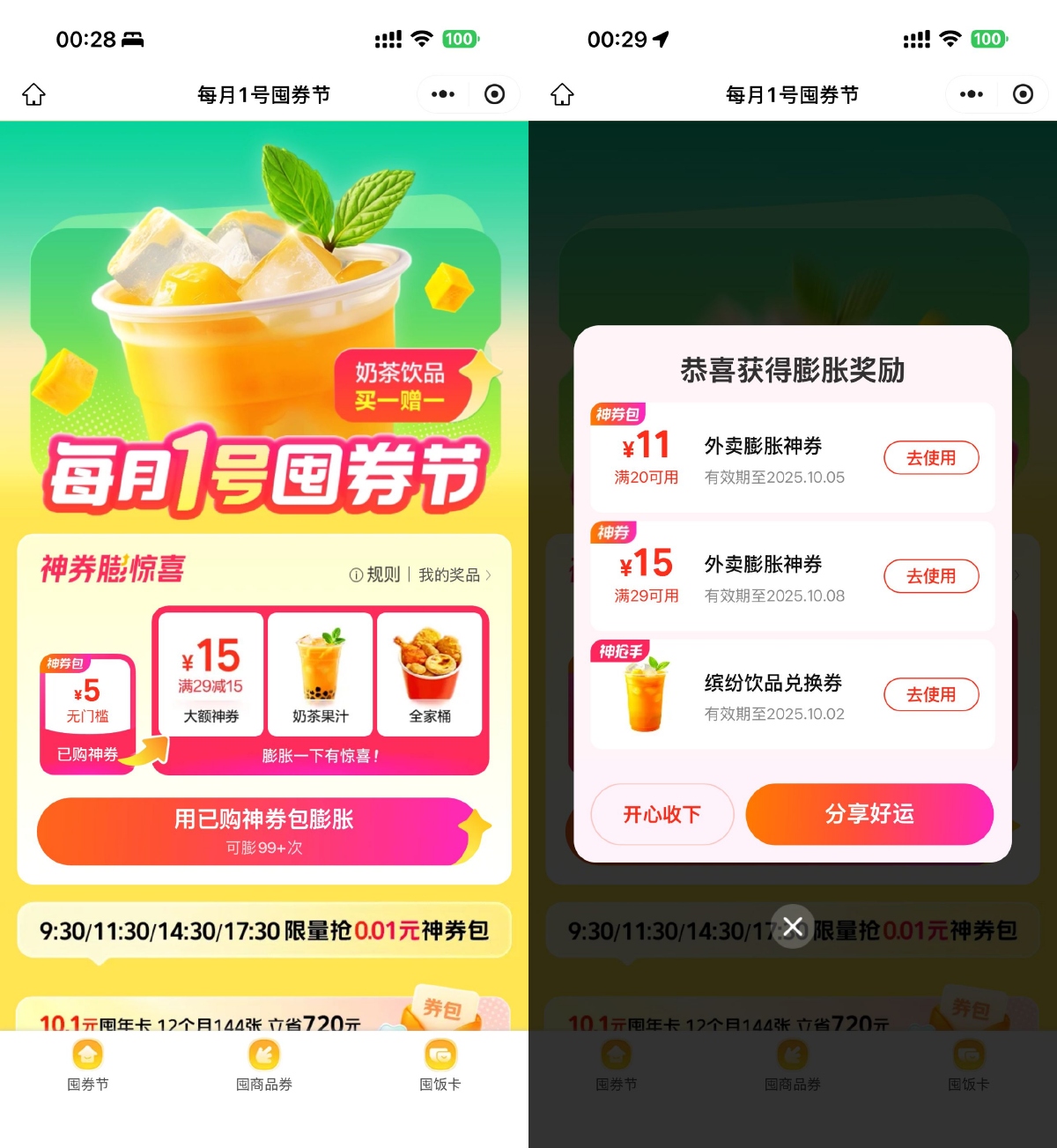Tap the home icon in the top-left corner
The width and height of the screenshot is (1057, 1148).
[x=33, y=93]
